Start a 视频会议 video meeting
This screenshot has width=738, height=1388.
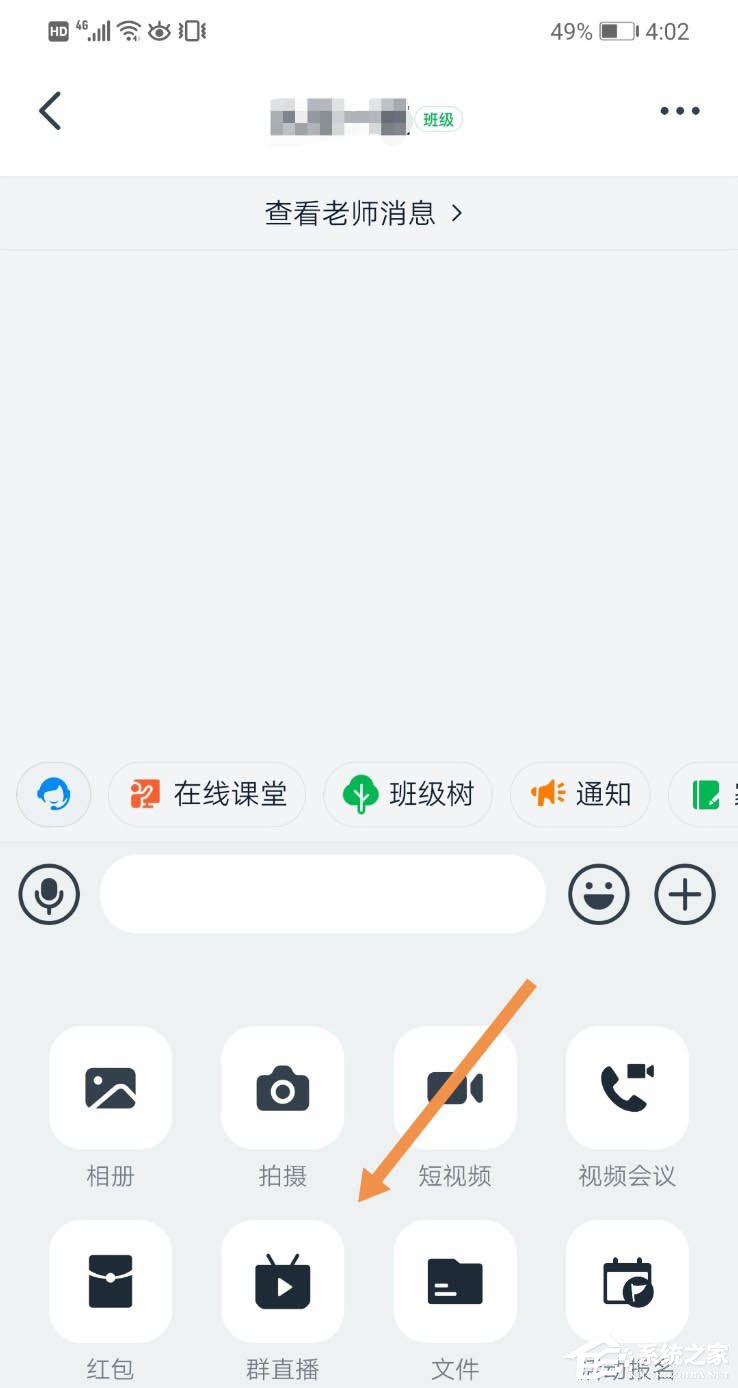point(627,1089)
